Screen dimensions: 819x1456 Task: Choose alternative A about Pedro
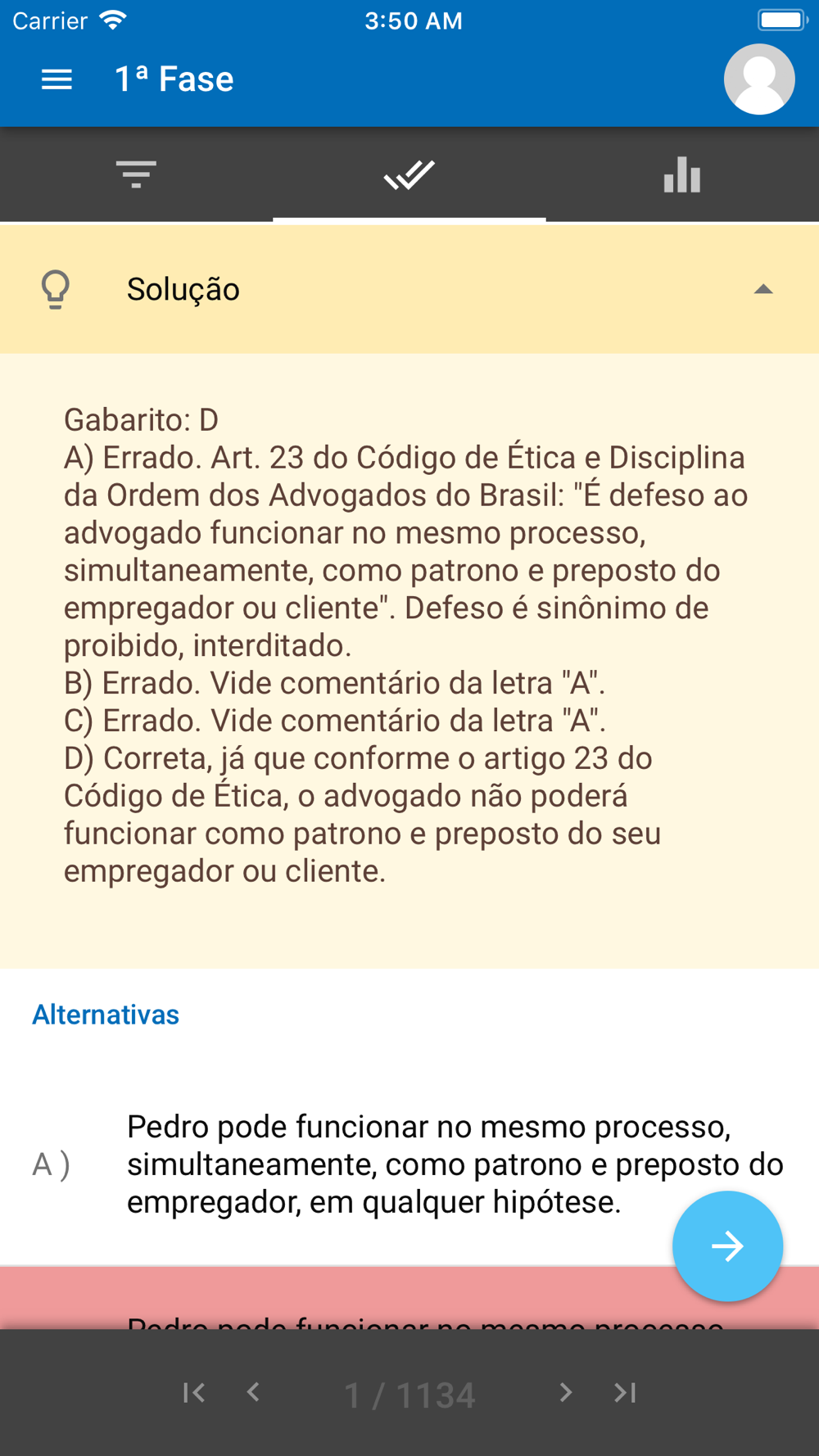(x=409, y=1164)
